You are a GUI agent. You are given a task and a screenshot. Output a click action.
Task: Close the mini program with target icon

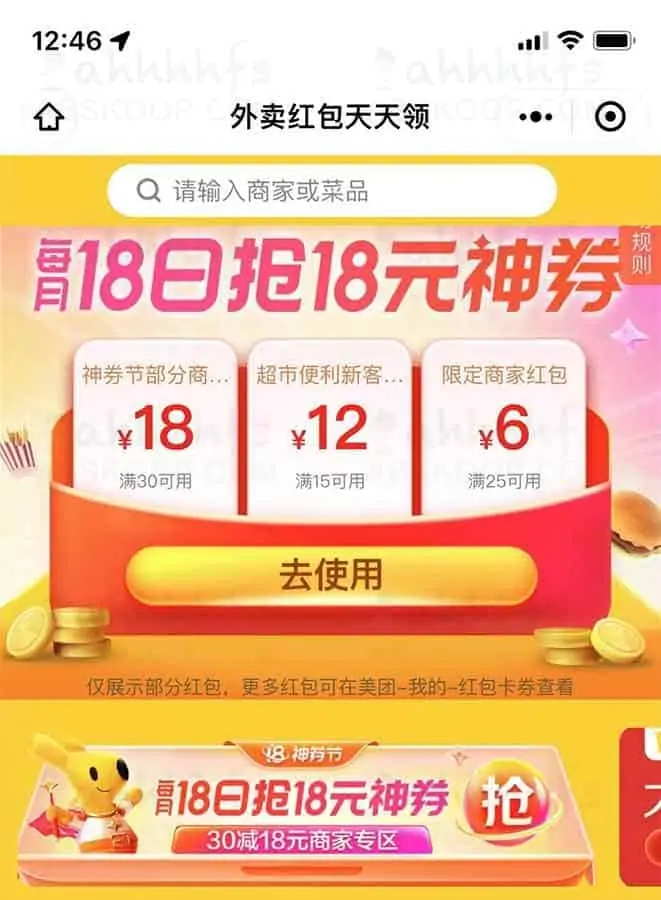point(609,117)
